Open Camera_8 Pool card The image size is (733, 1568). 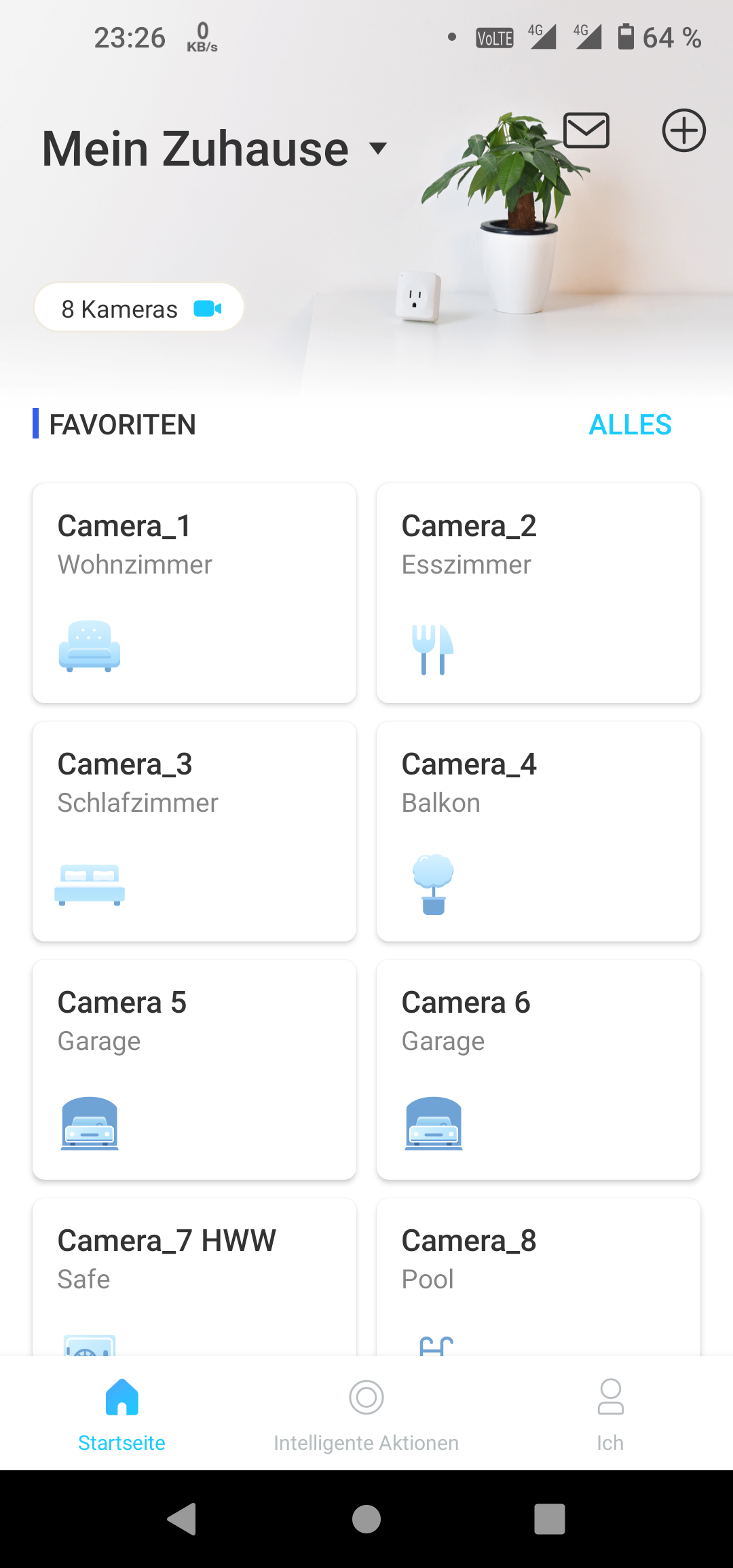click(538, 1277)
